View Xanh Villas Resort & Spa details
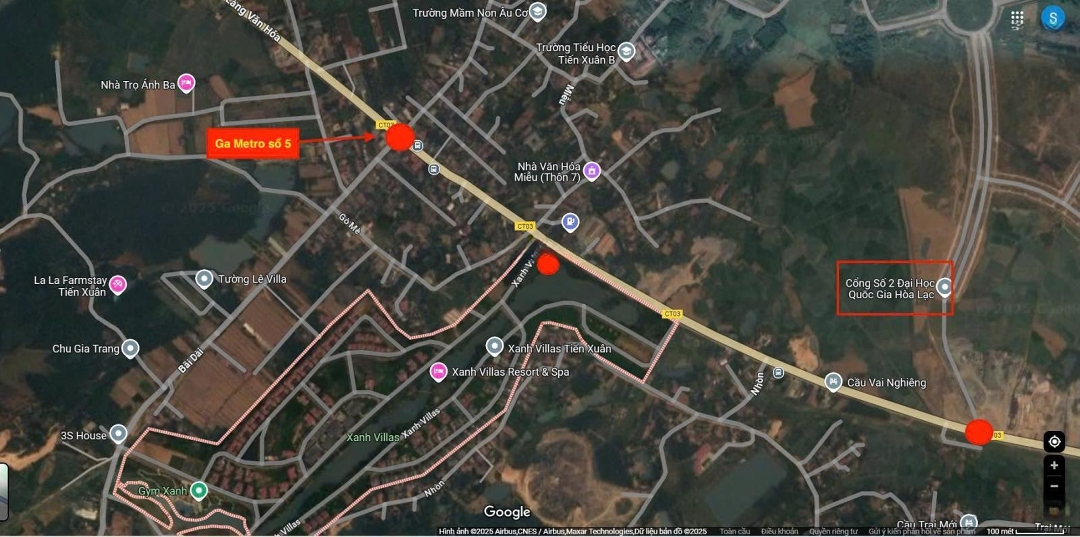The height and width of the screenshot is (537, 1080). pyautogui.click(x=438, y=372)
